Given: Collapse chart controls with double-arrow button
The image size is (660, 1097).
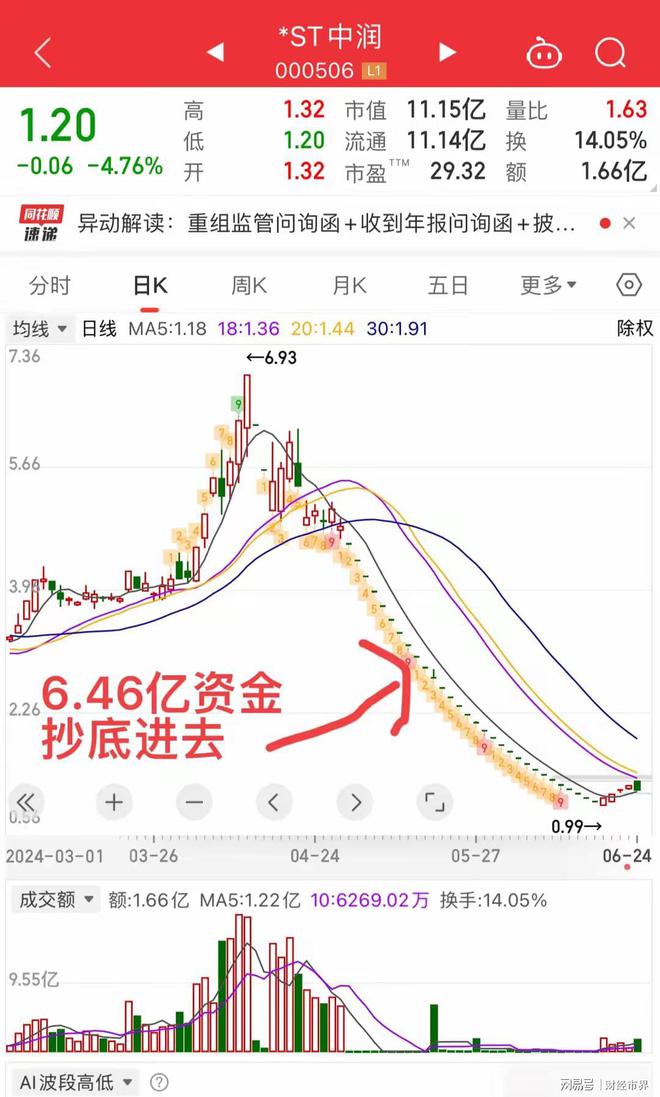Looking at the screenshot, I should (x=27, y=801).
